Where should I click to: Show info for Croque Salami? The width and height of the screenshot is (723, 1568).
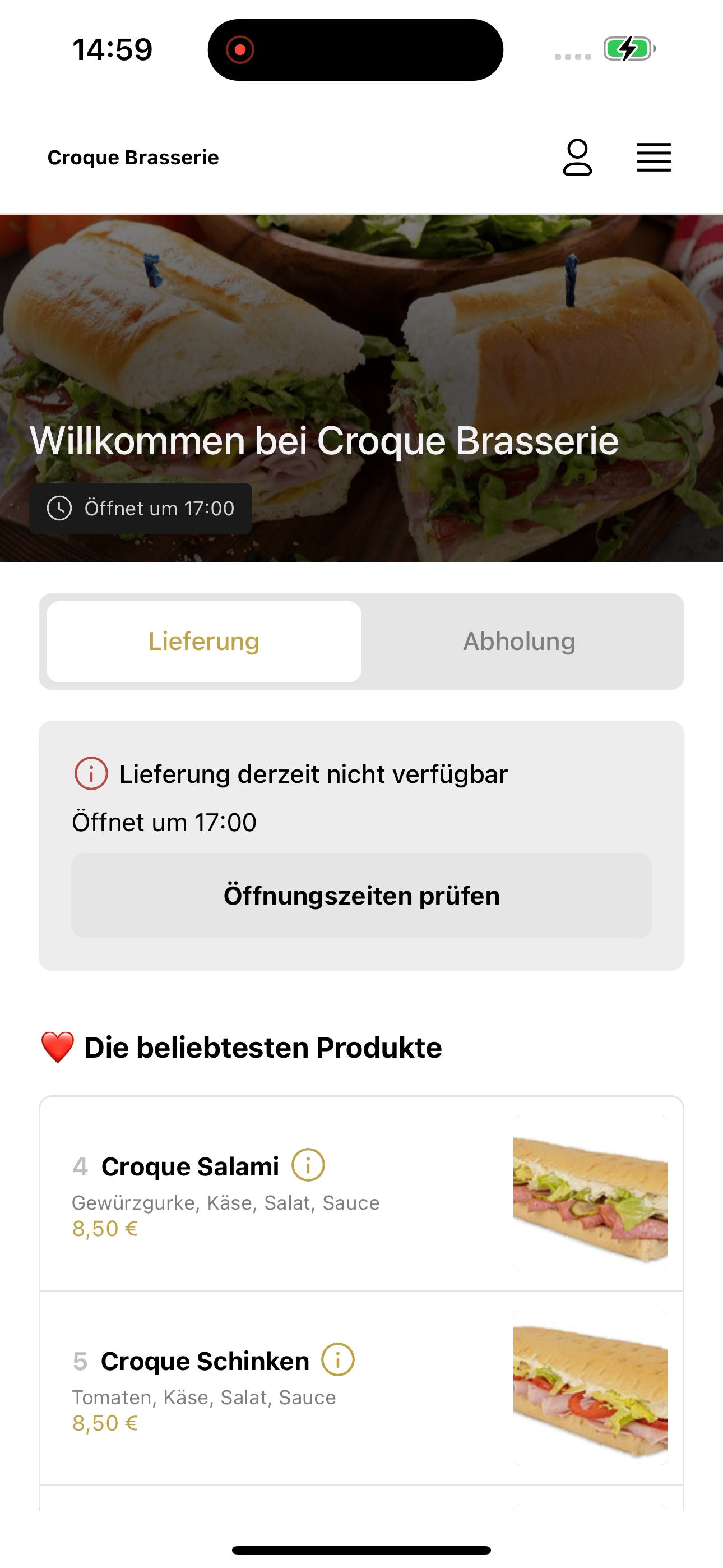coord(308,1165)
